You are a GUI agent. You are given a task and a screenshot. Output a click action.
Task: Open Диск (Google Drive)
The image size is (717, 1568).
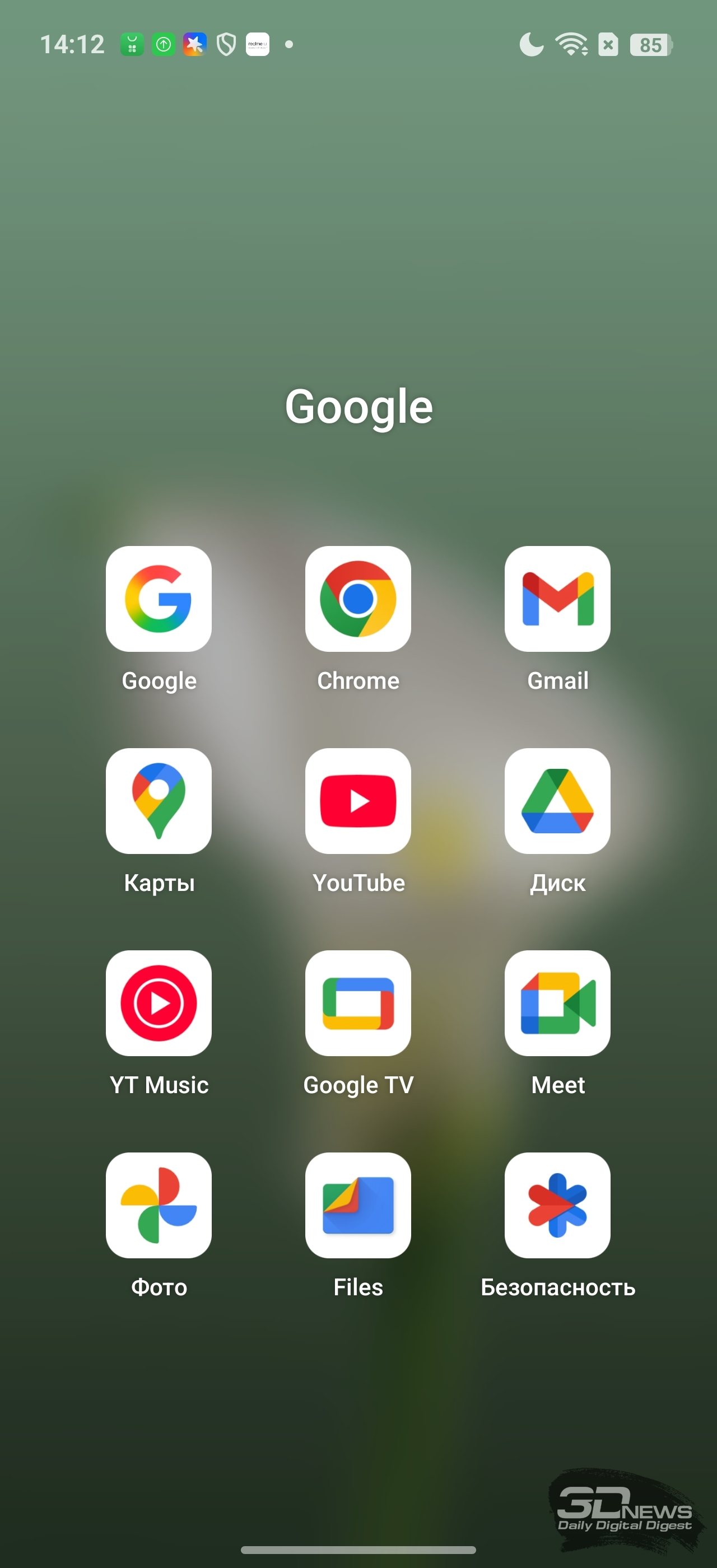[x=557, y=800]
